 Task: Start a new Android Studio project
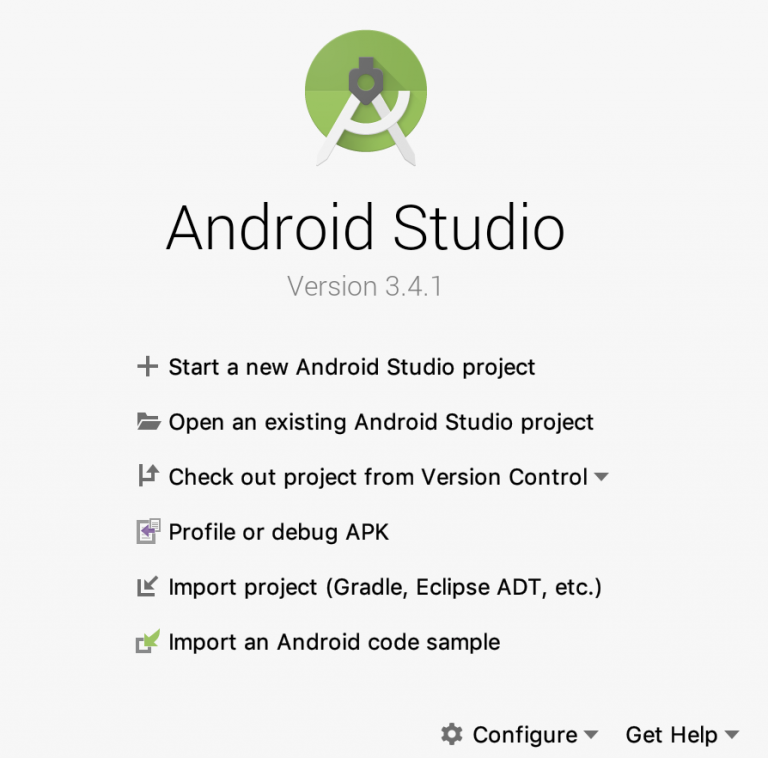[x=350, y=367]
